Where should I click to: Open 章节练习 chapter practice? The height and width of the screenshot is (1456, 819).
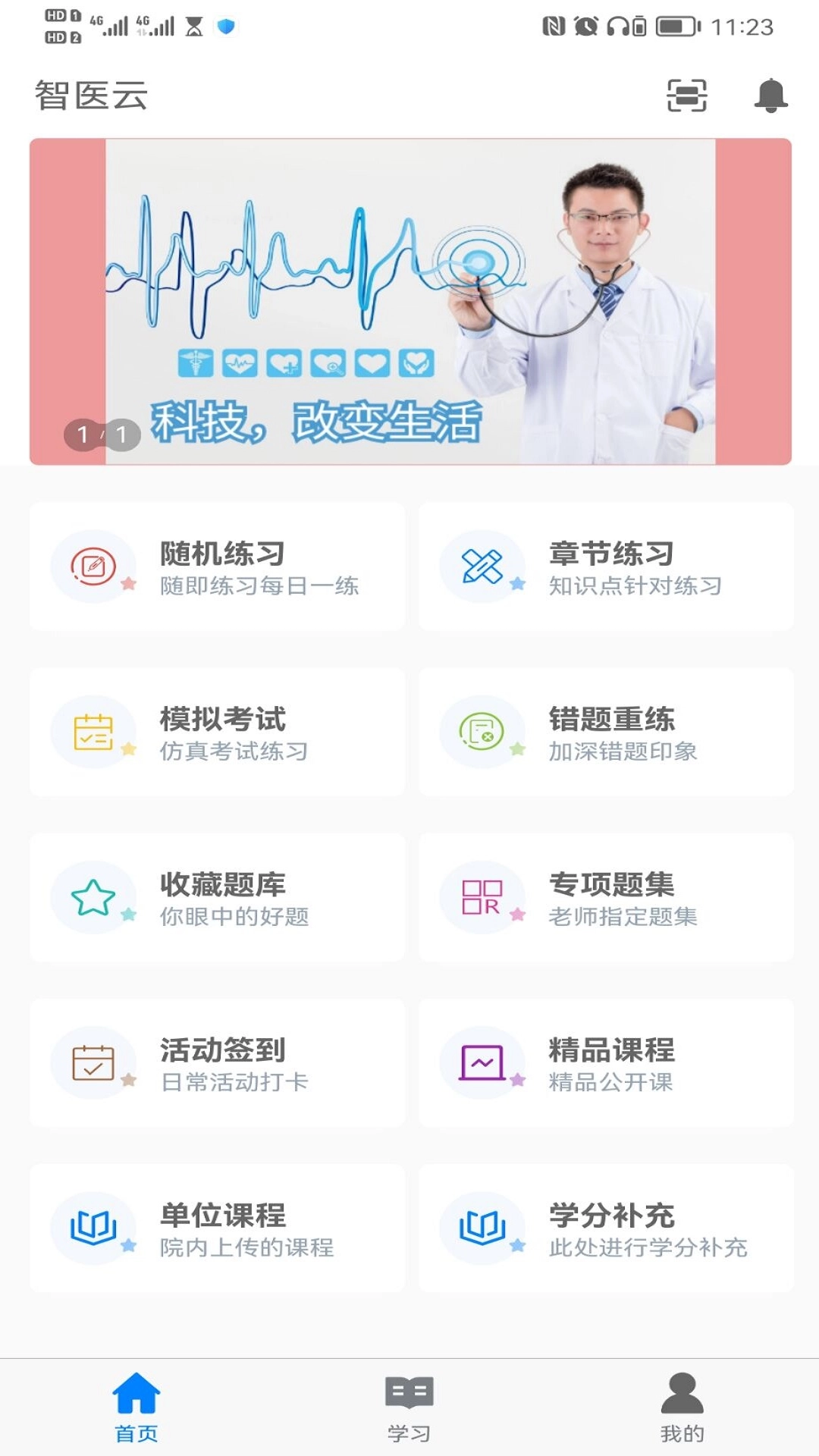tap(606, 566)
